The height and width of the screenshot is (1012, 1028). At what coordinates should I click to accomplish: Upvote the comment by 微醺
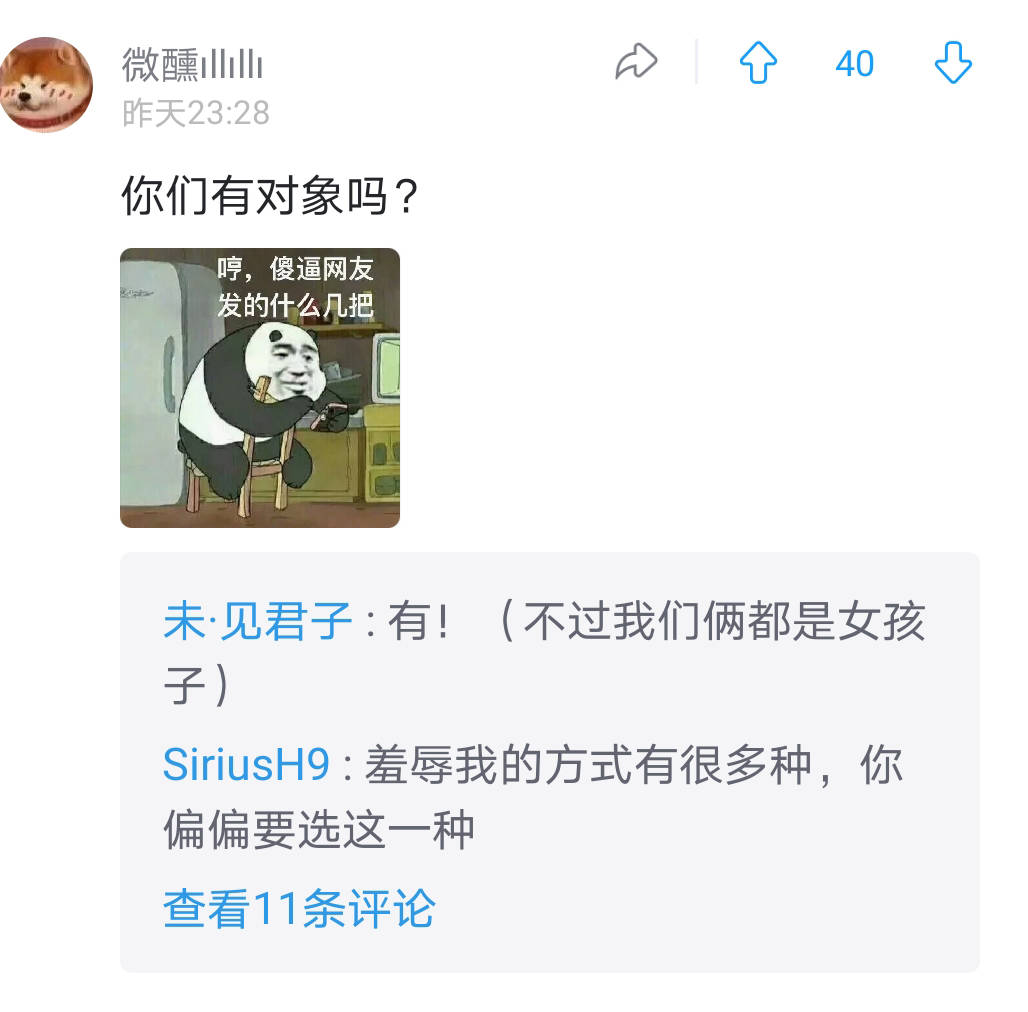click(x=758, y=63)
